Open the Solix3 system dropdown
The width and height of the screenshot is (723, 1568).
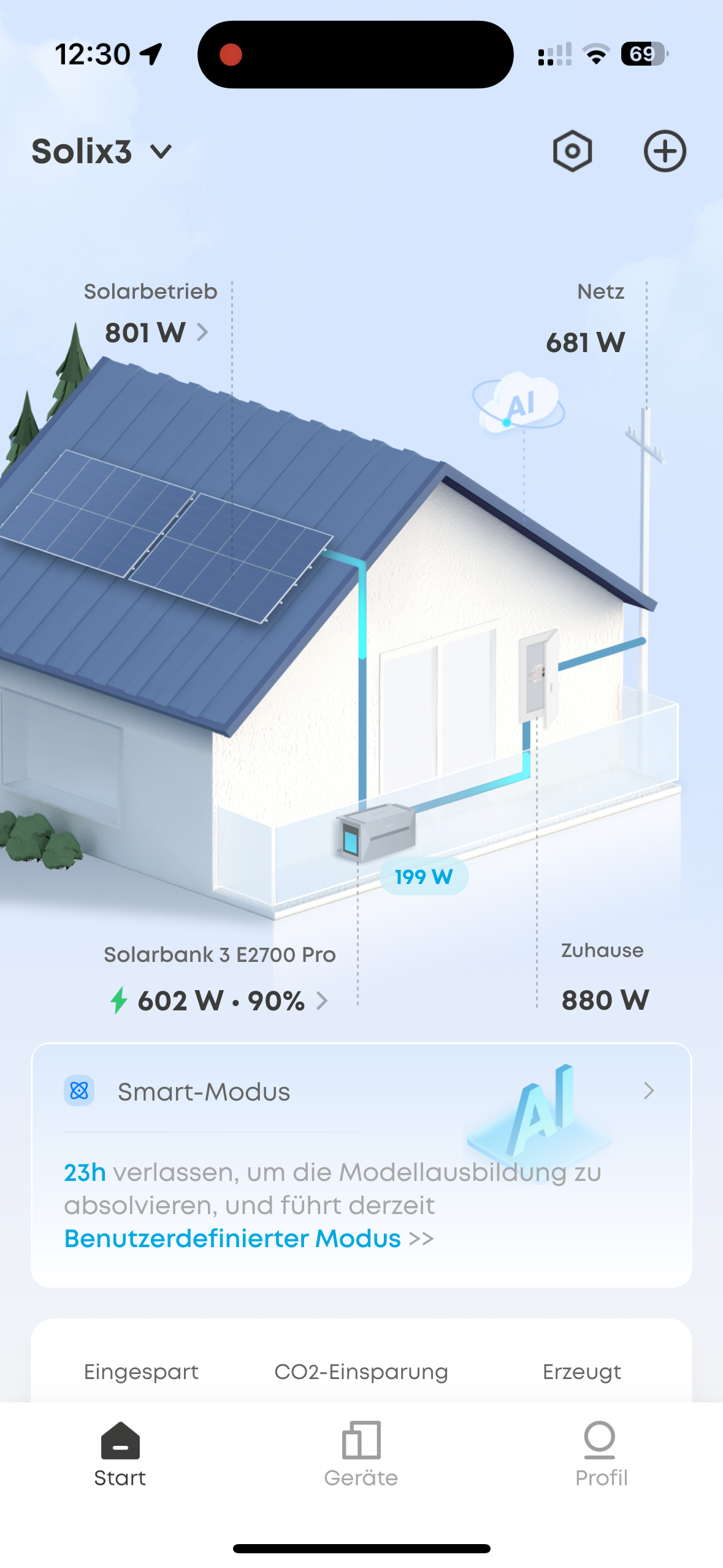click(x=102, y=152)
